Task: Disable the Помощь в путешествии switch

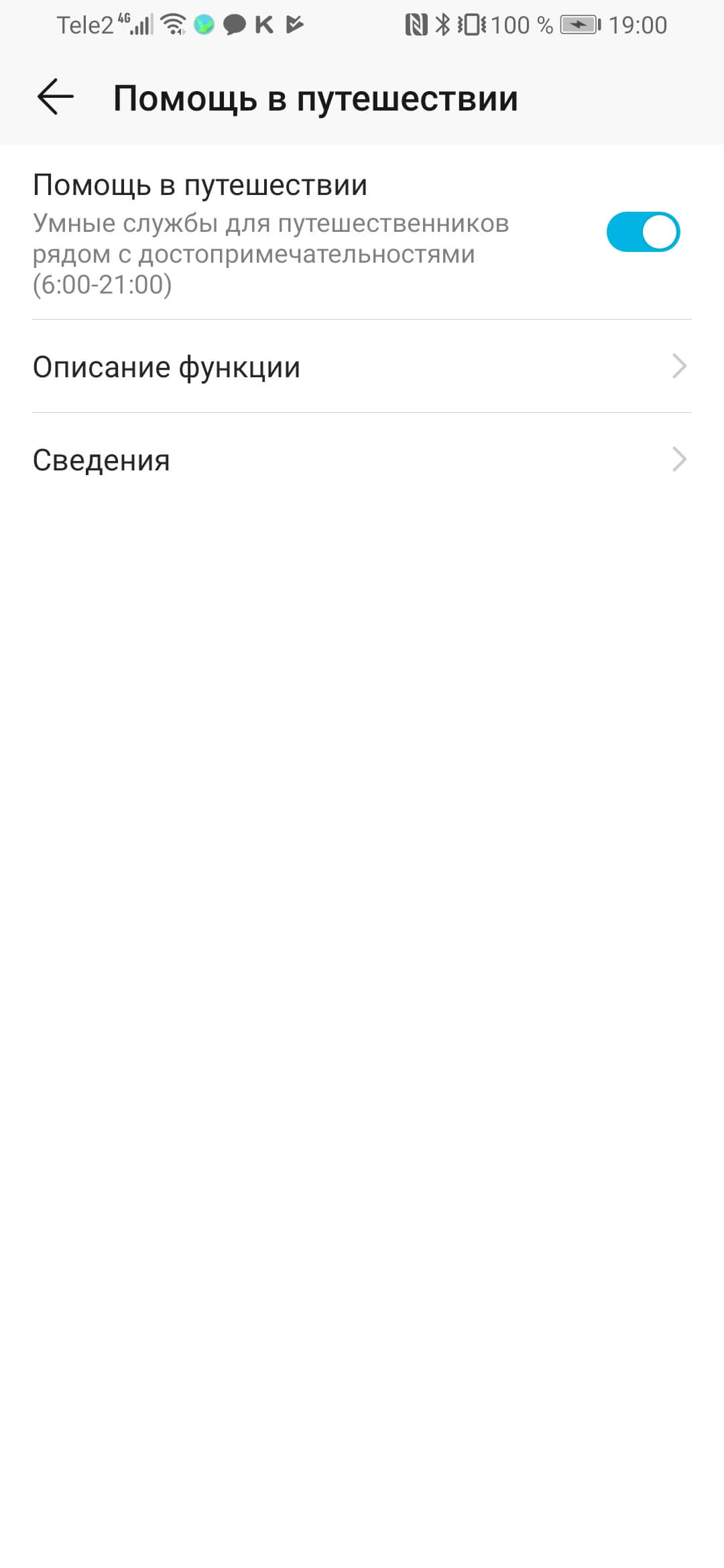Action: pyautogui.click(x=642, y=233)
